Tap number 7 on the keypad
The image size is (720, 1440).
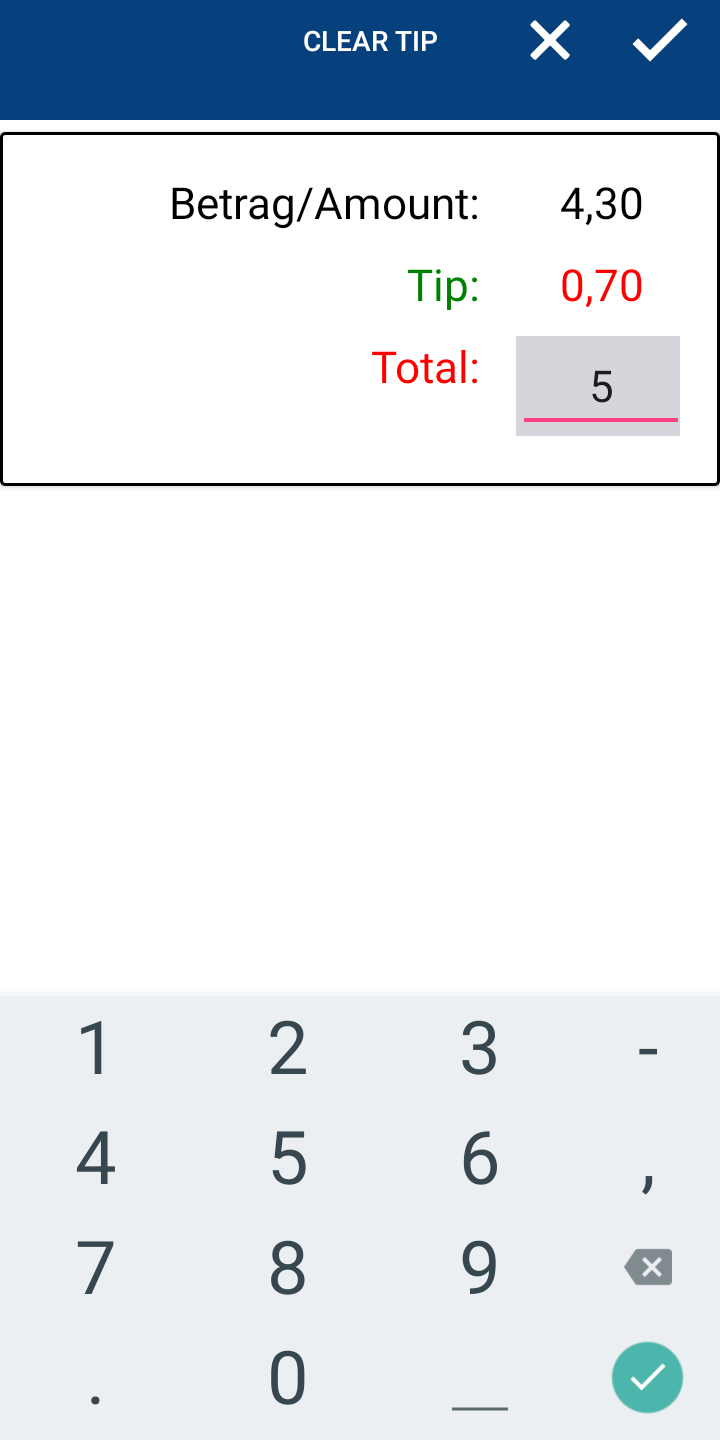(95, 1268)
